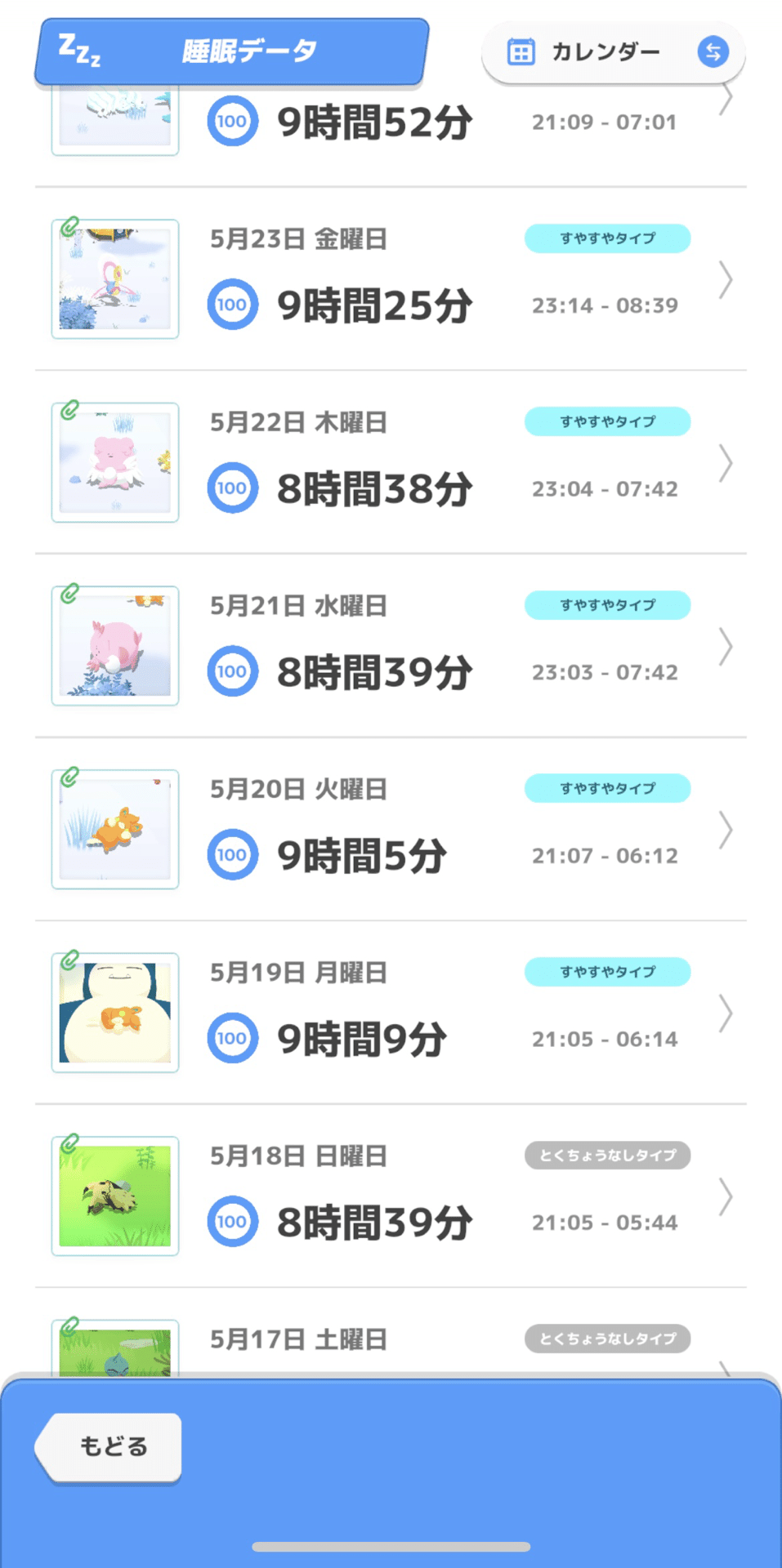782x1568 pixels.
Task: Open the Snorlax thumbnail for May 19
Action: coord(114,1012)
